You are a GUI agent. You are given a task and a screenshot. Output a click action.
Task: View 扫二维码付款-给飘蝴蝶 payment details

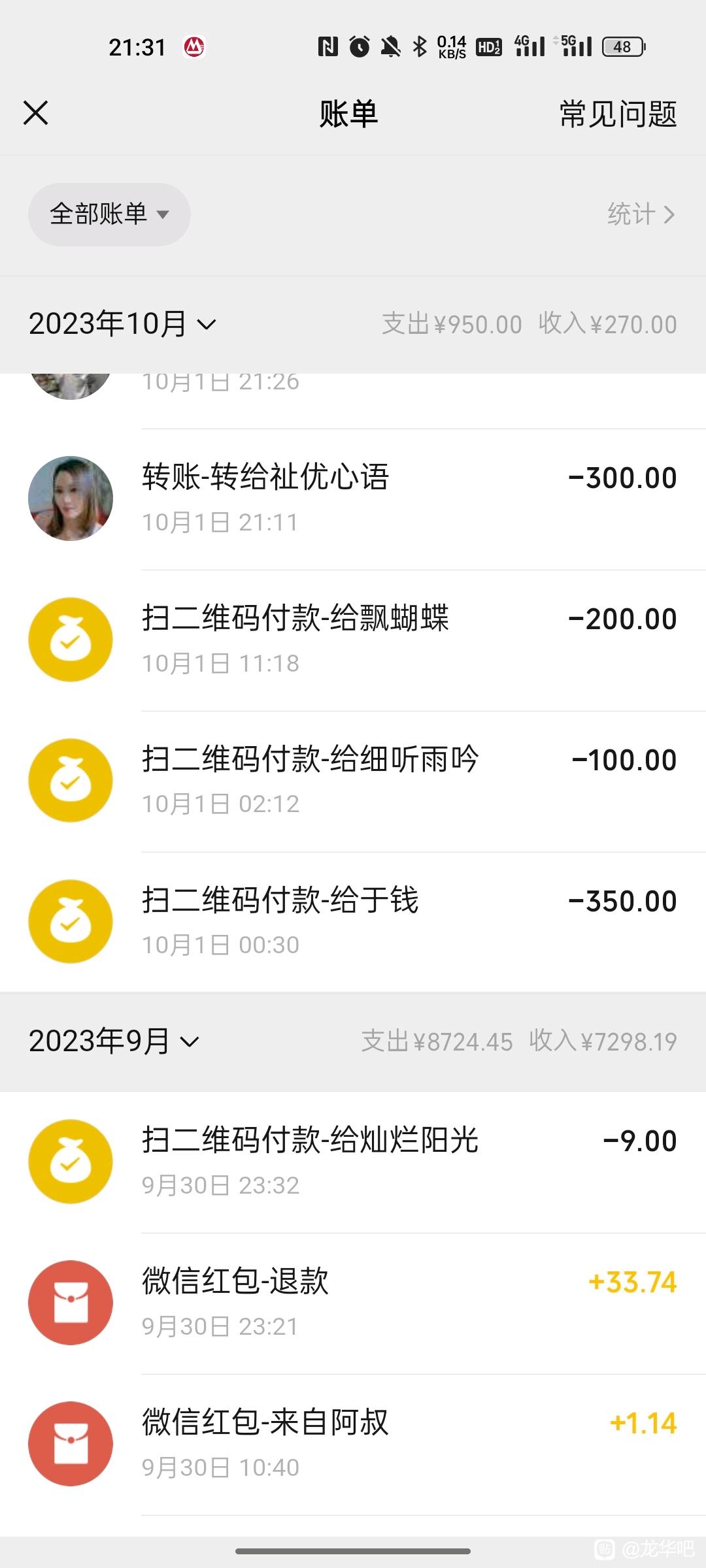(353, 640)
